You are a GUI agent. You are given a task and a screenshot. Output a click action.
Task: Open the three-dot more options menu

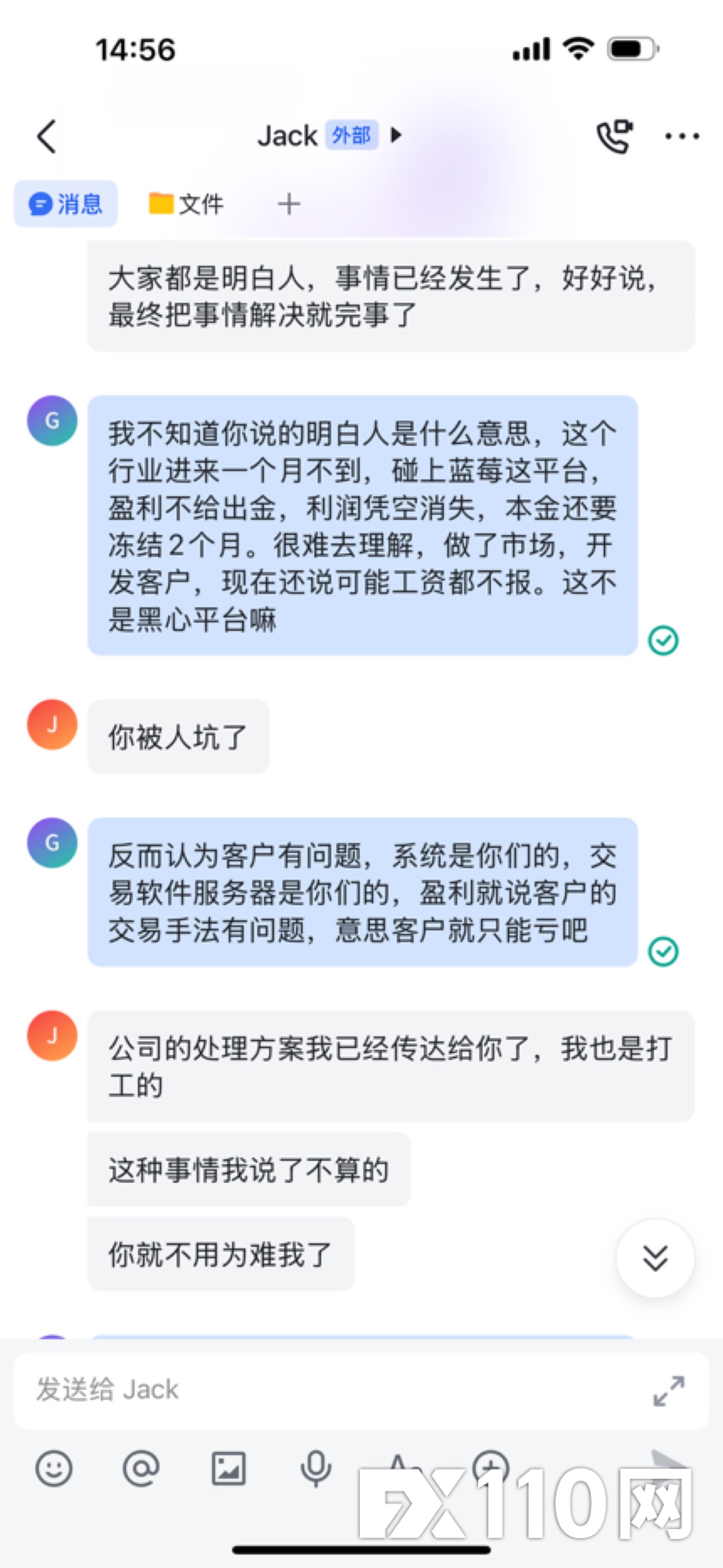point(682,136)
